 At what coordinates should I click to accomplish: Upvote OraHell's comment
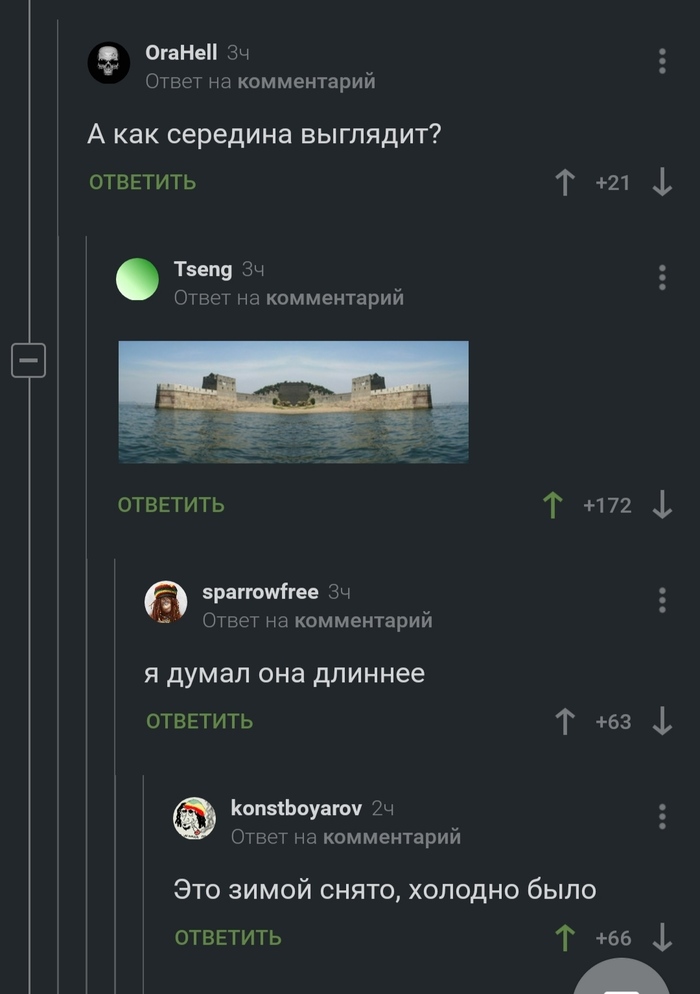pos(565,182)
